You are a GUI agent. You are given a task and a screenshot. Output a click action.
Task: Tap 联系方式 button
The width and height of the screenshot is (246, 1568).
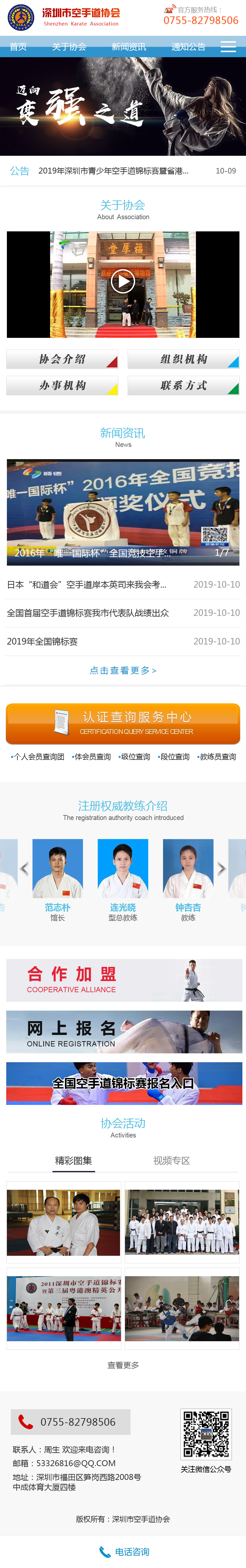coord(183,385)
